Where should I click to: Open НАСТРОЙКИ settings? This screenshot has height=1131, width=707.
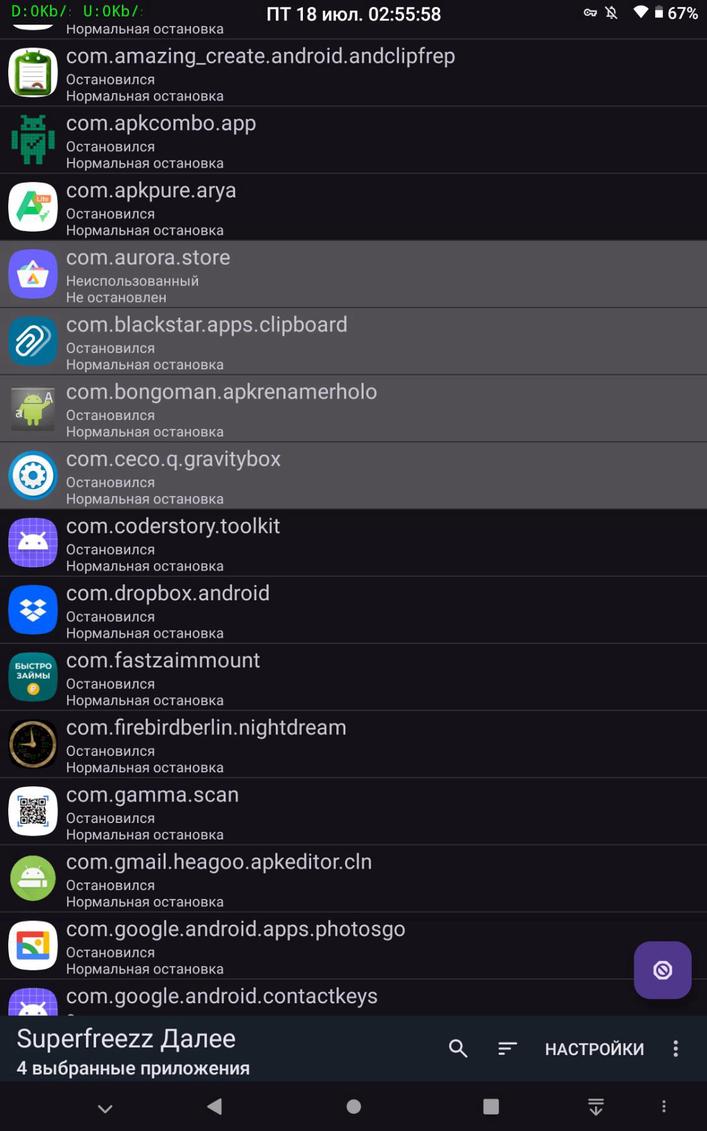pyautogui.click(x=594, y=1049)
